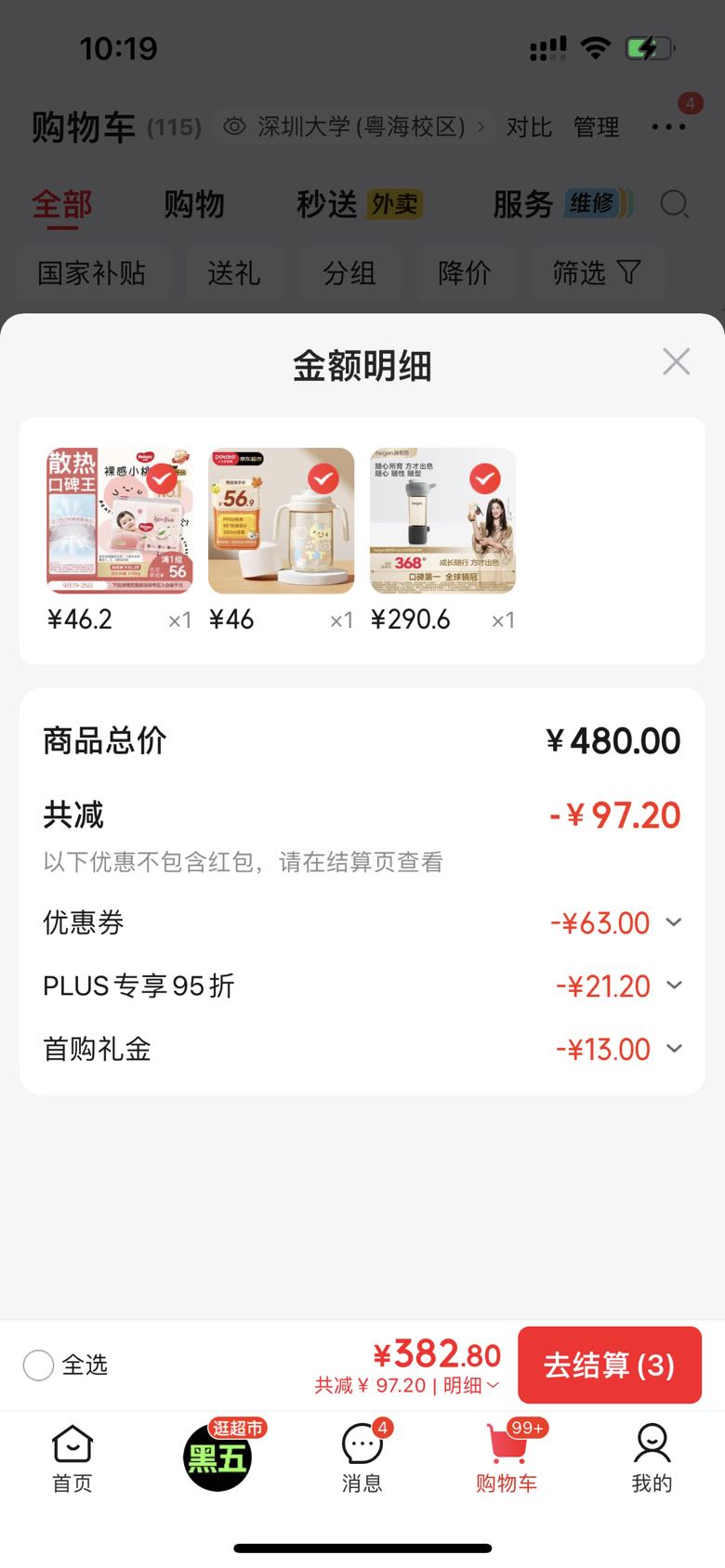725x1568 pixels.
Task: Open the ¥46 cup product thumbnail
Action: [282, 520]
